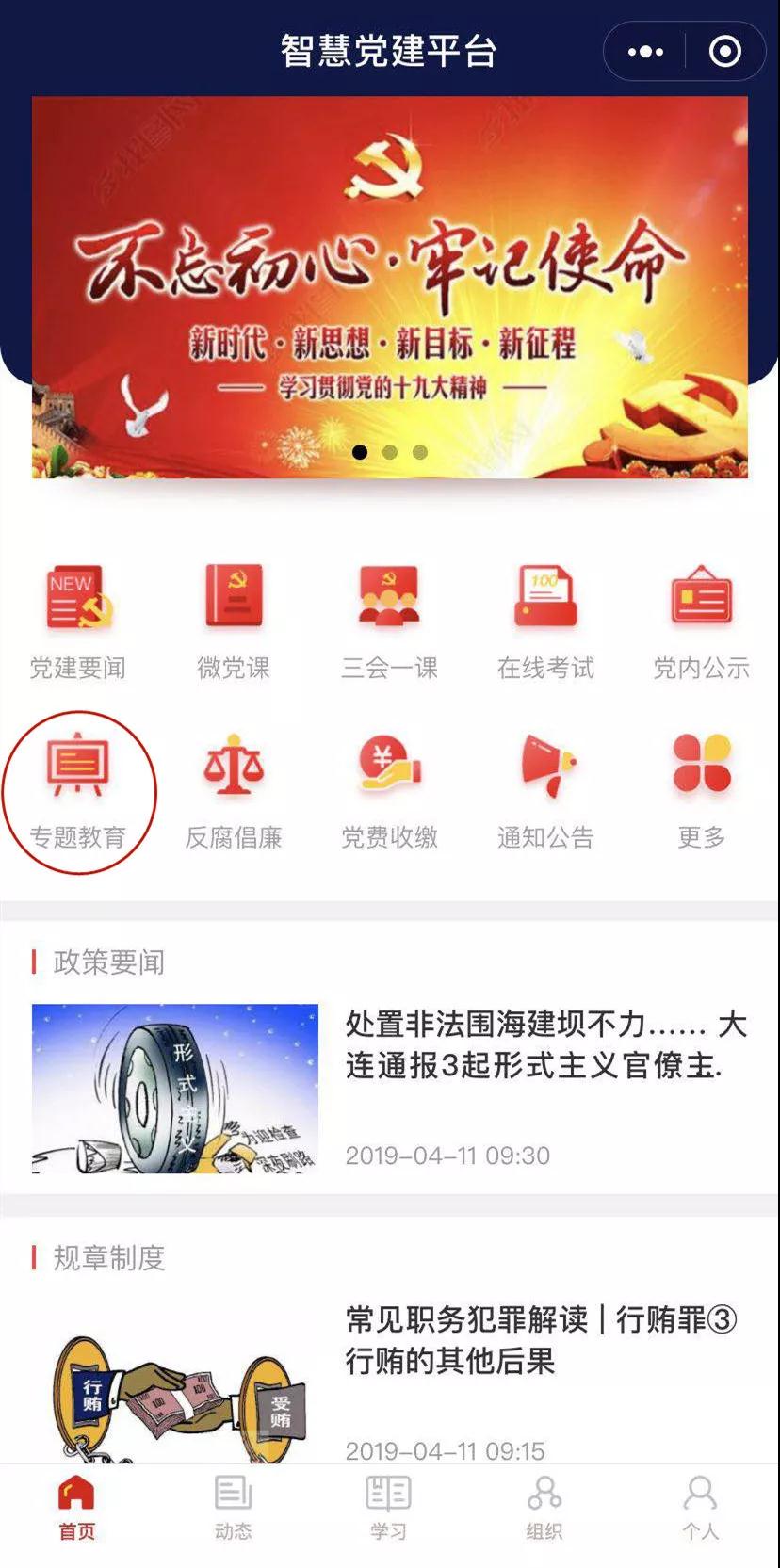Switch to the 动态 tab
The height and width of the screenshot is (1568, 780).
click(x=233, y=1509)
